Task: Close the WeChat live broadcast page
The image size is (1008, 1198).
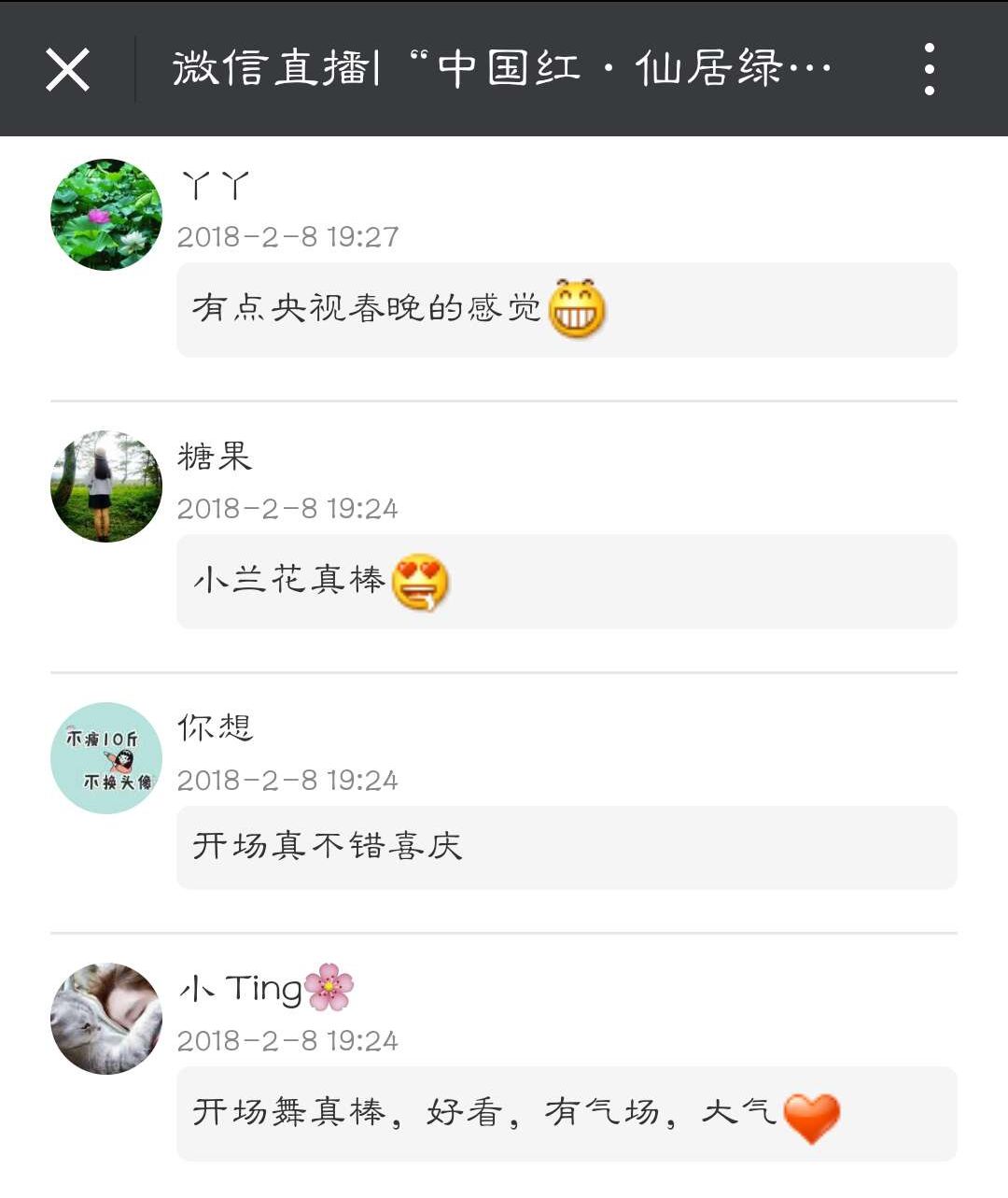Action: point(67,69)
